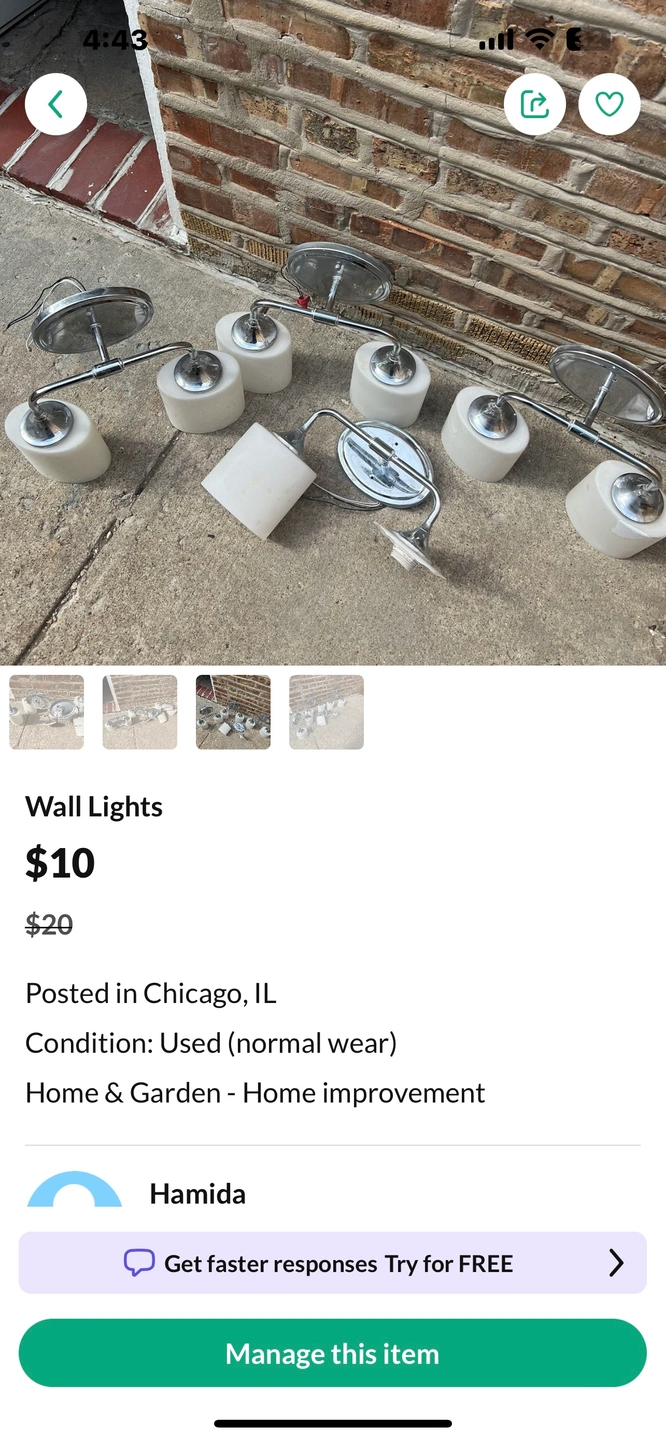Select the first photo thumbnail

(47, 712)
